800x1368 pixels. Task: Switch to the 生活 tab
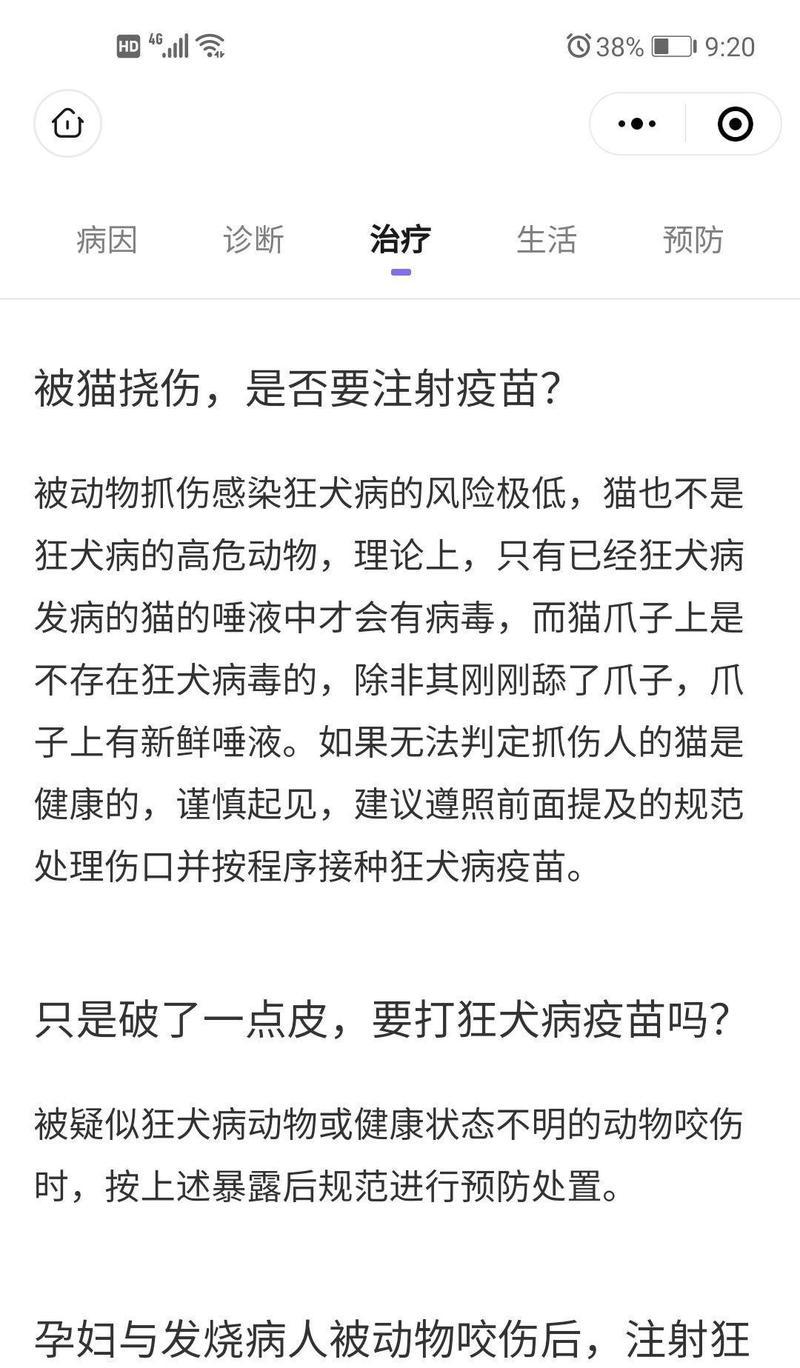(546, 240)
